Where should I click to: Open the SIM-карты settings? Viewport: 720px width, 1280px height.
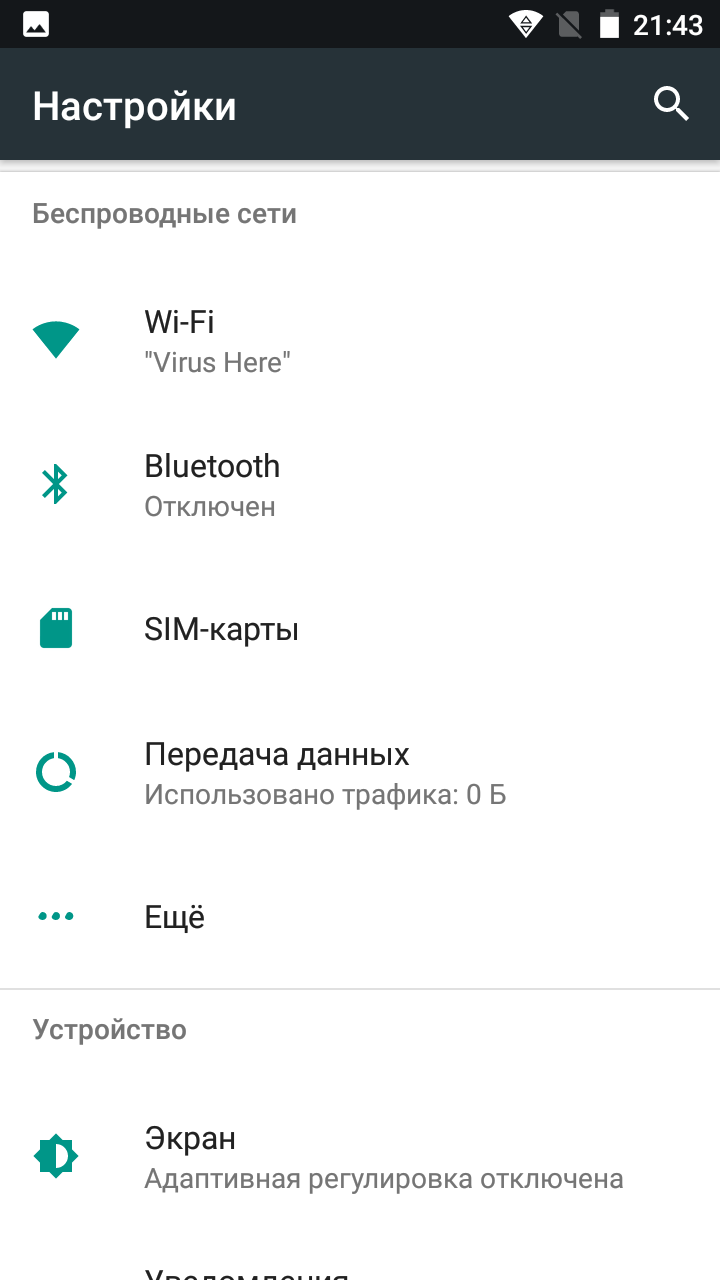360,629
